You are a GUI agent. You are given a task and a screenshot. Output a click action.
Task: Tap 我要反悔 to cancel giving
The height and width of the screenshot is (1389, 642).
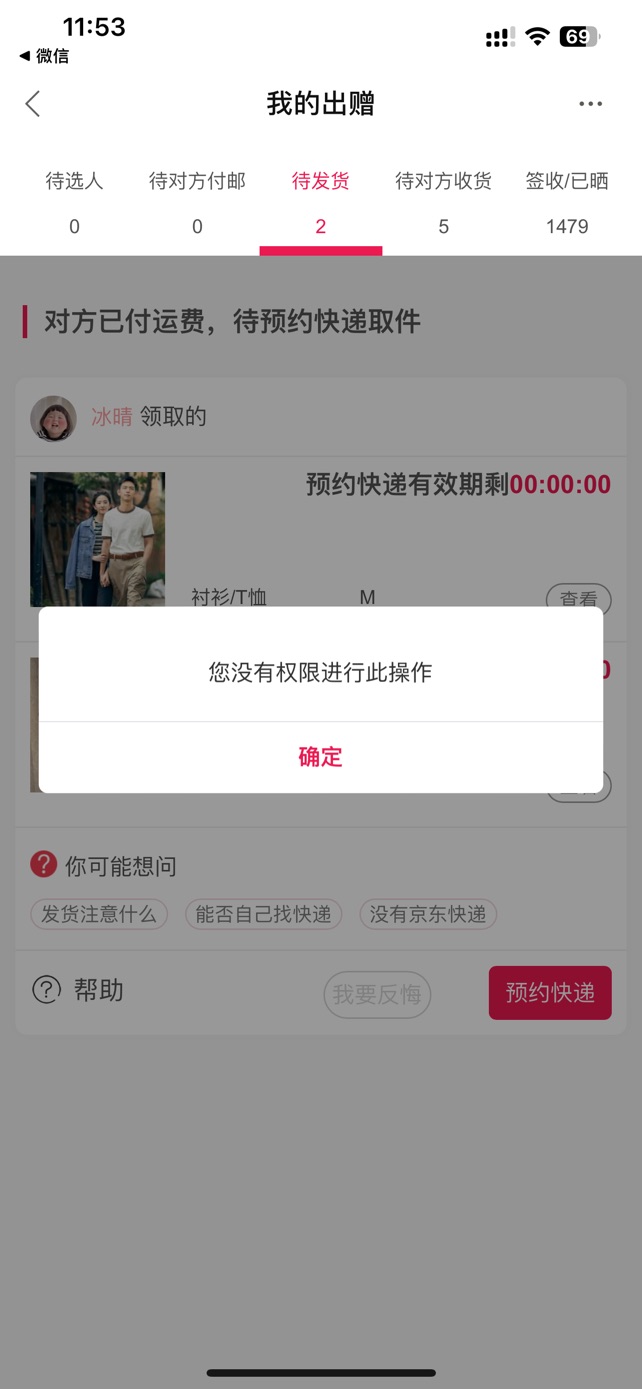pyautogui.click(x=377, y=995)
